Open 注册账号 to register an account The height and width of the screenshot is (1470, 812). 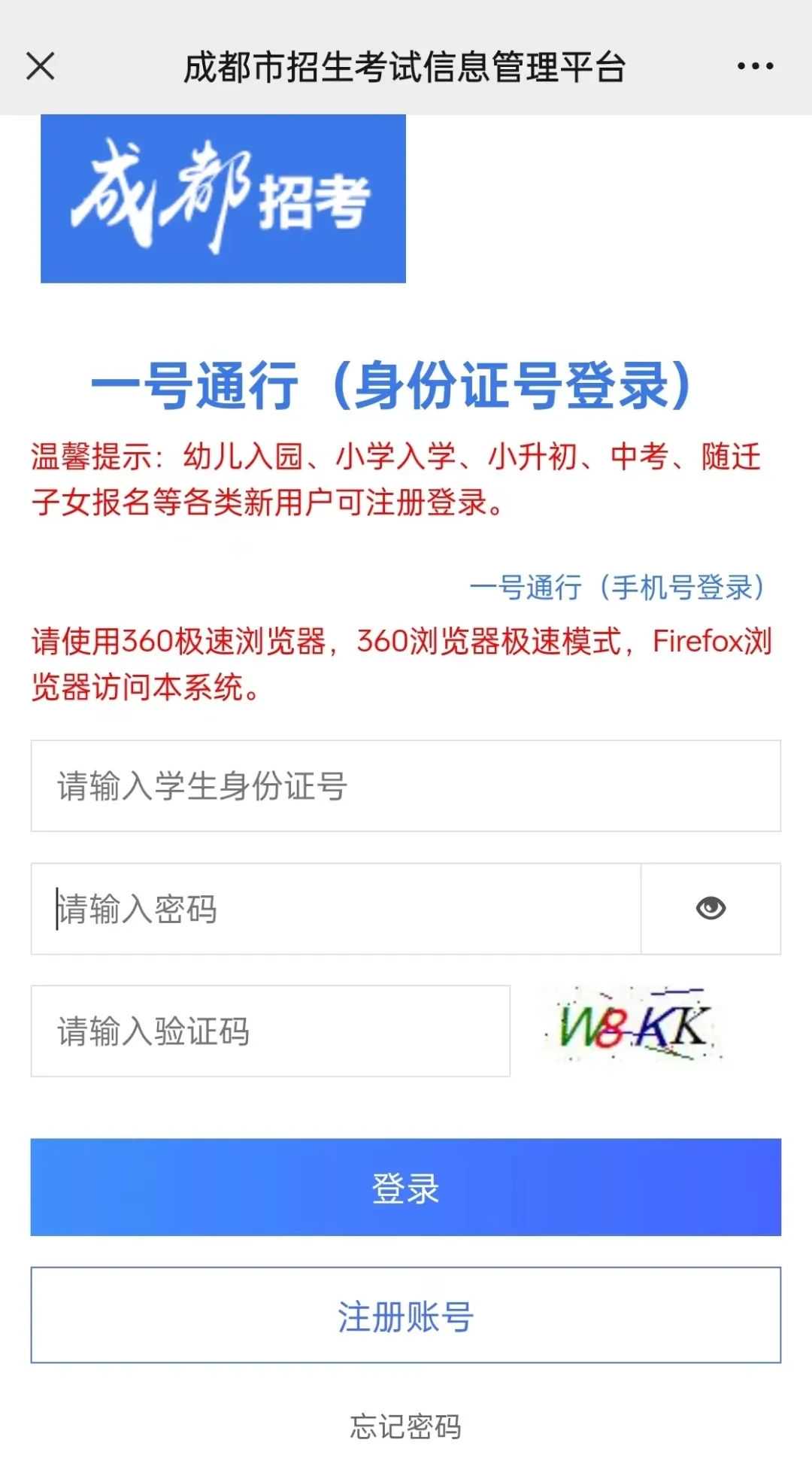(405, 1316)
